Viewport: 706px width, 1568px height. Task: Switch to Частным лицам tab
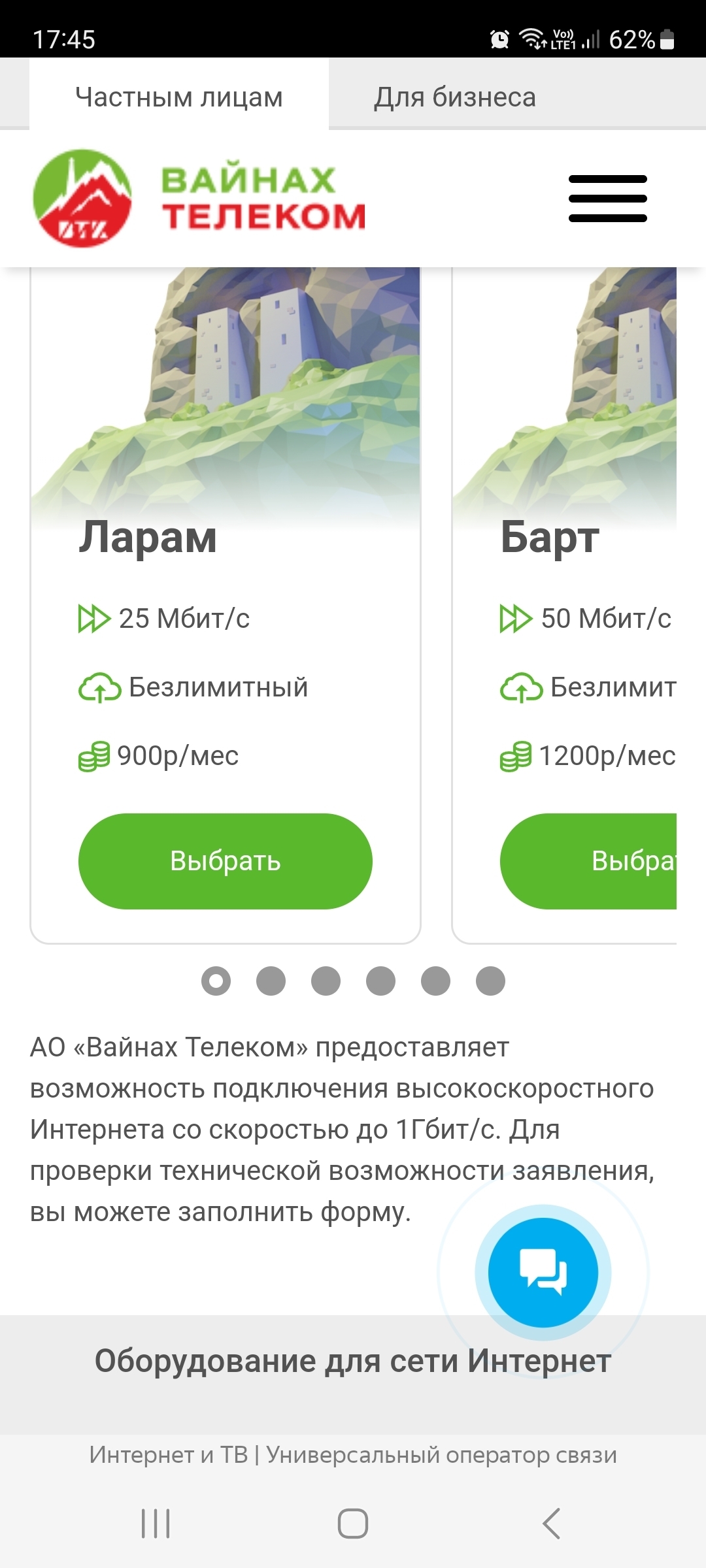(x=178, y=97)
